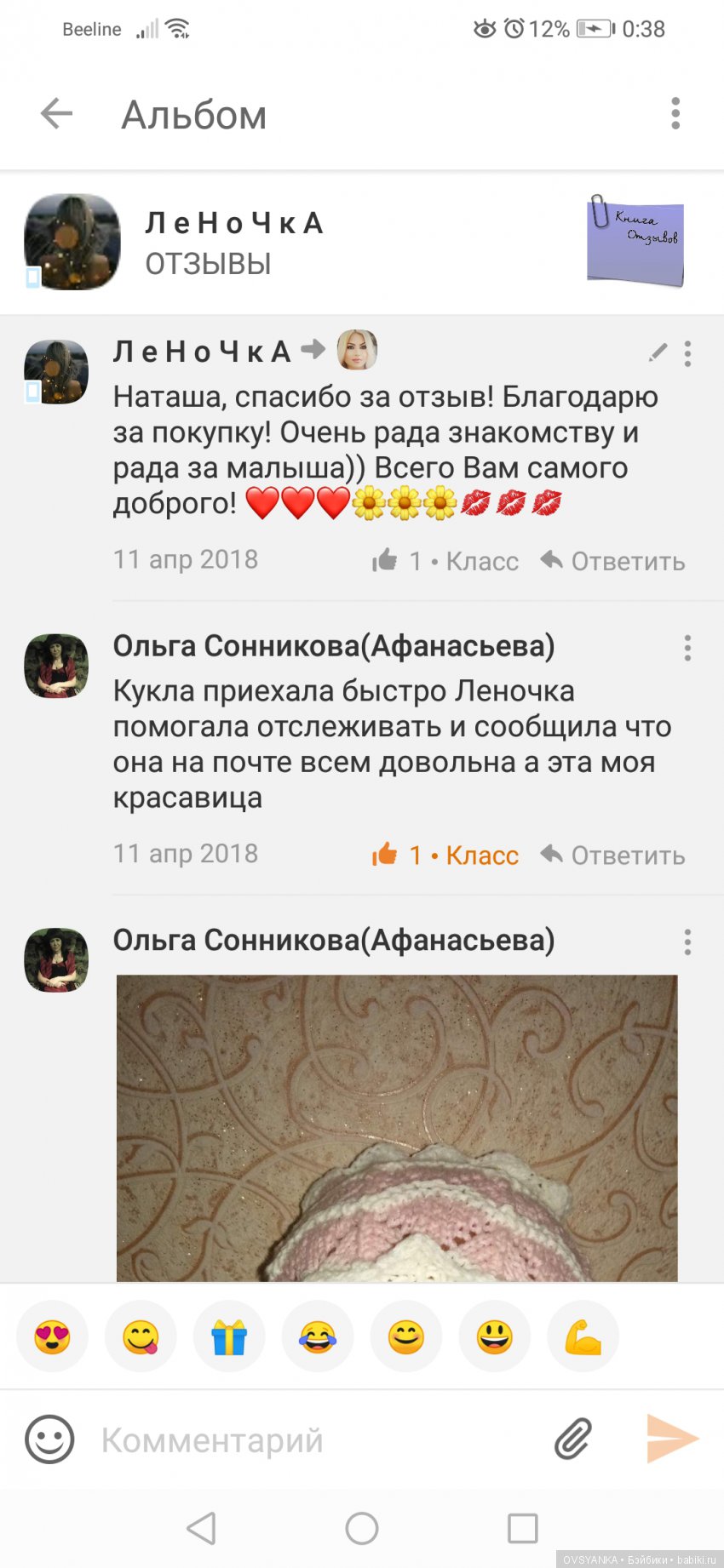Screen dimensions: 724x1568
Task: Focus the Комментарий text field
Action: (315, 1440)
